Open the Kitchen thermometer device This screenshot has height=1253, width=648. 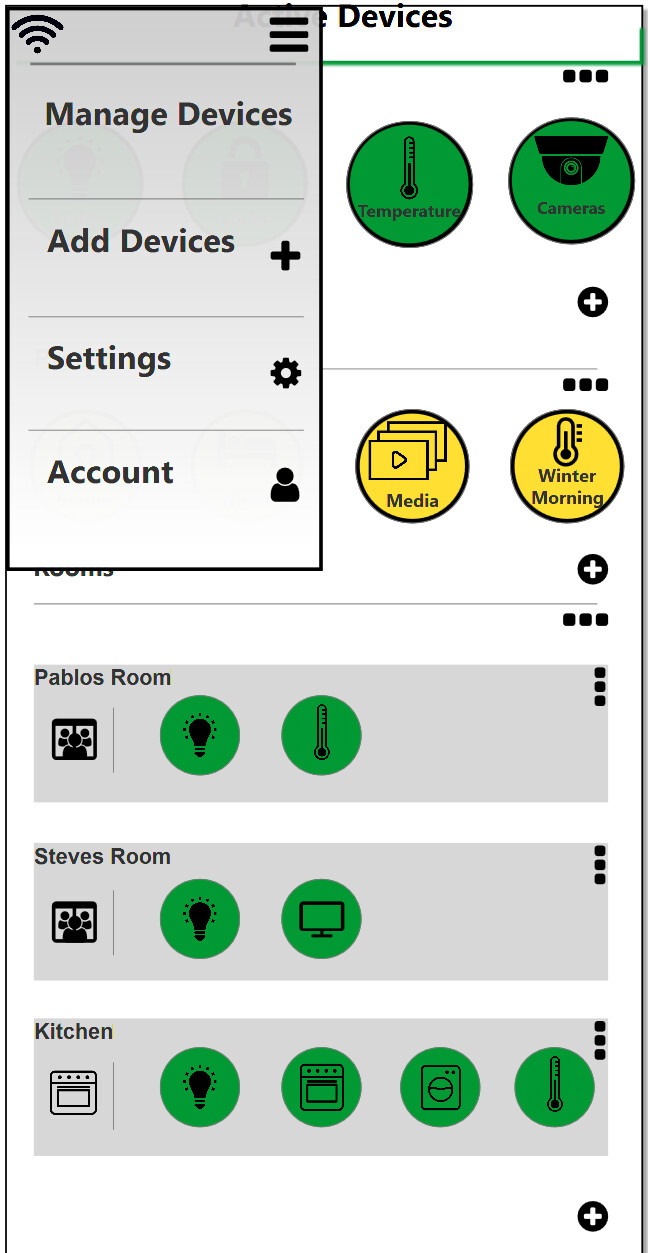(554, 1087)
